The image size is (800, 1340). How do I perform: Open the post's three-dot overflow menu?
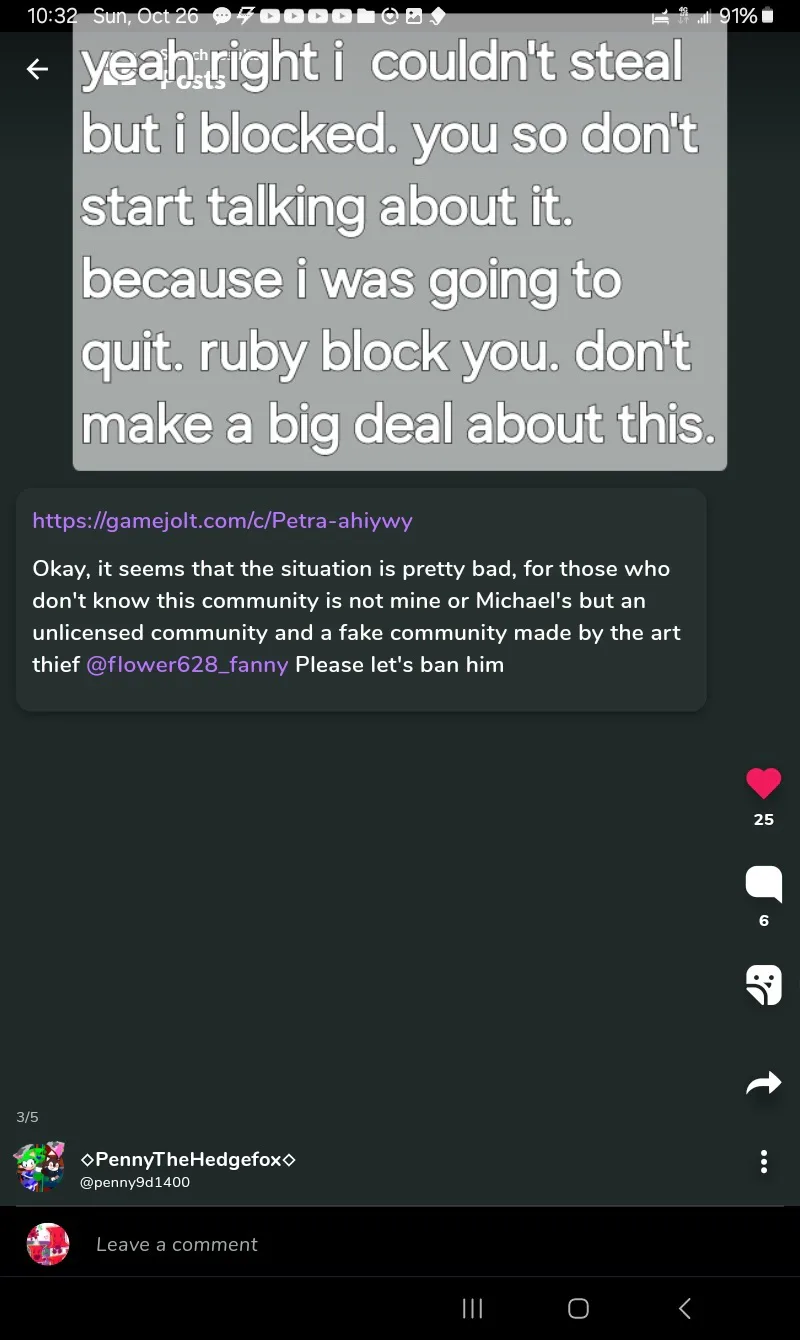coord(764,1161)
